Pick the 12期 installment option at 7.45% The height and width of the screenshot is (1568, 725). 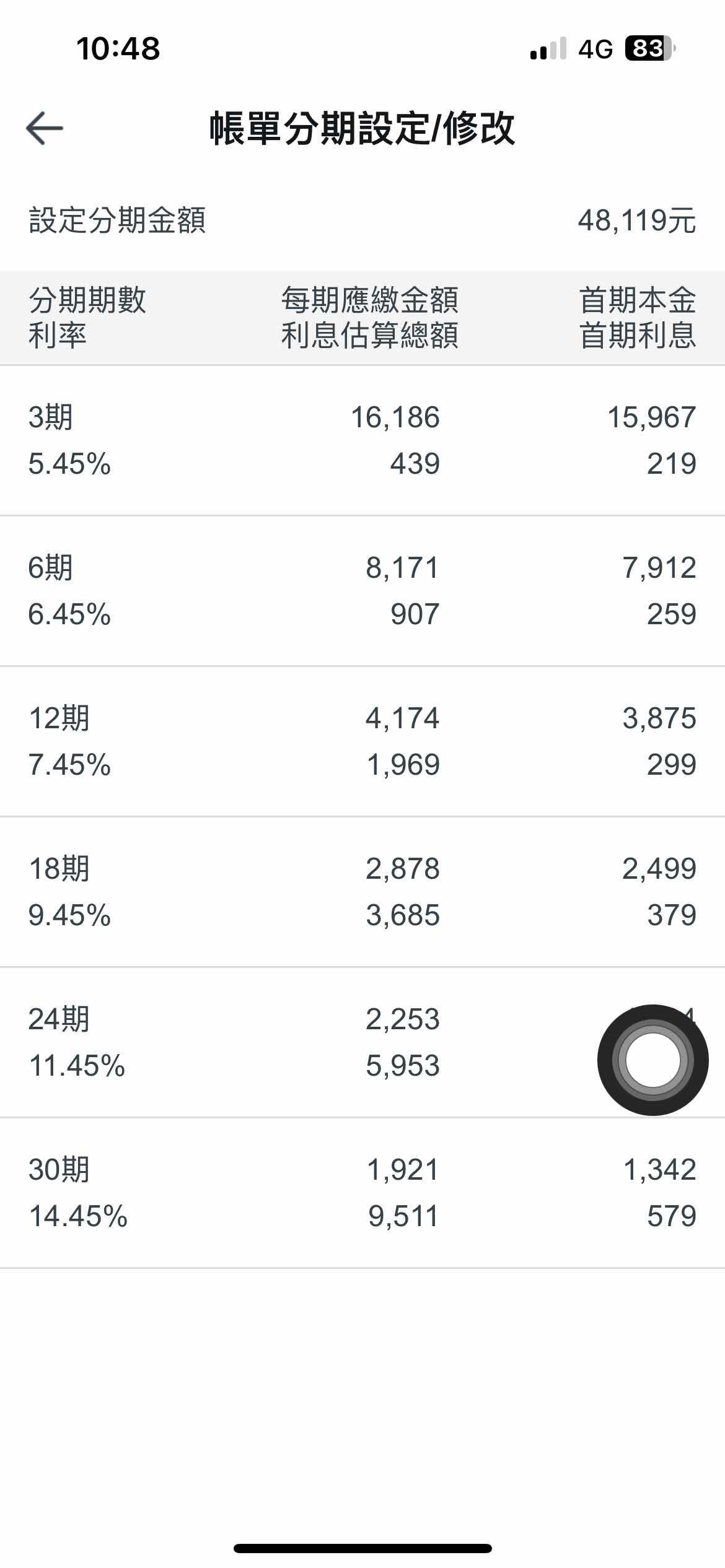[x=362, y=741]
